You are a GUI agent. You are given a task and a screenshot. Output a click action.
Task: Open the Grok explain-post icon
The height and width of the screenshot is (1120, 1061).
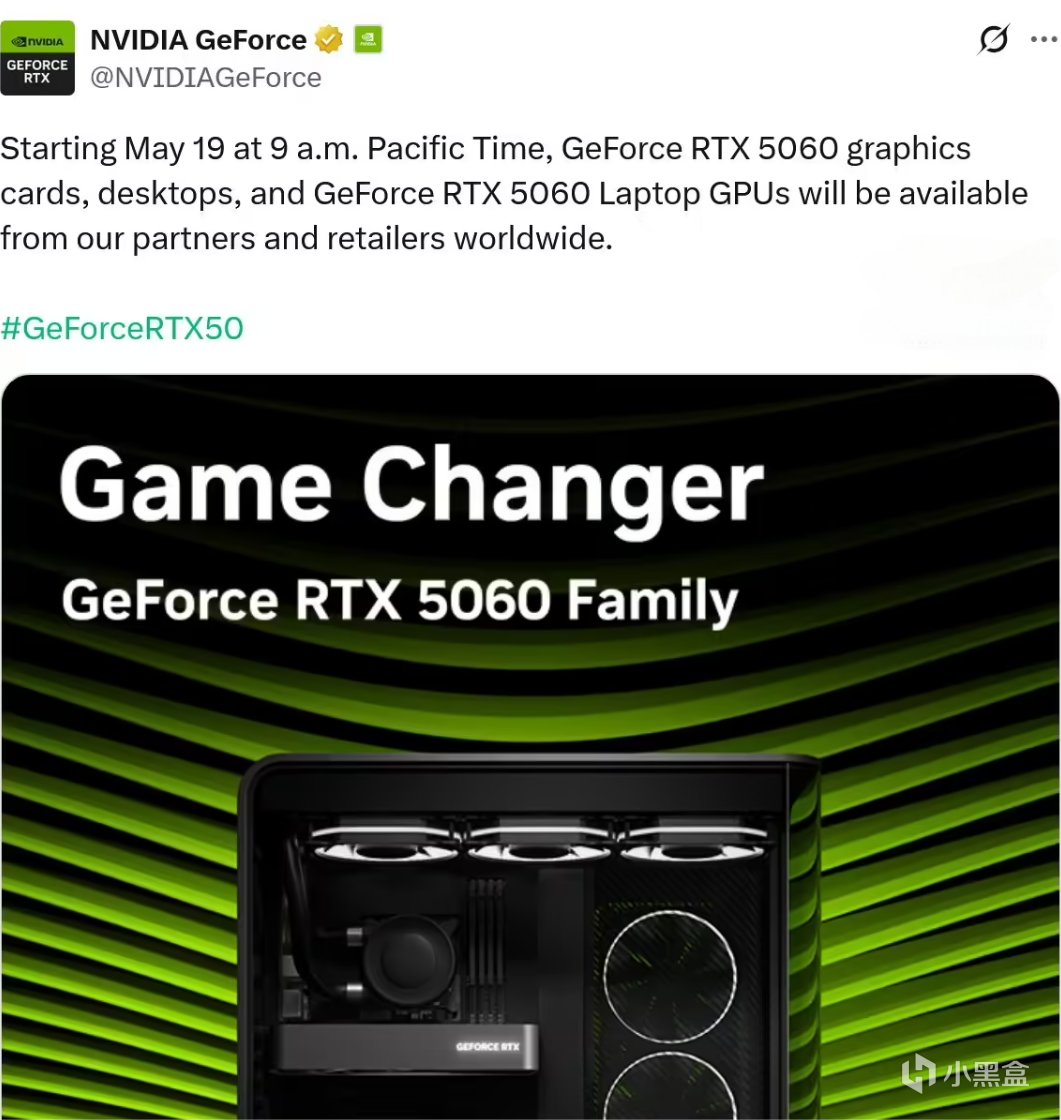coord(993,40)
